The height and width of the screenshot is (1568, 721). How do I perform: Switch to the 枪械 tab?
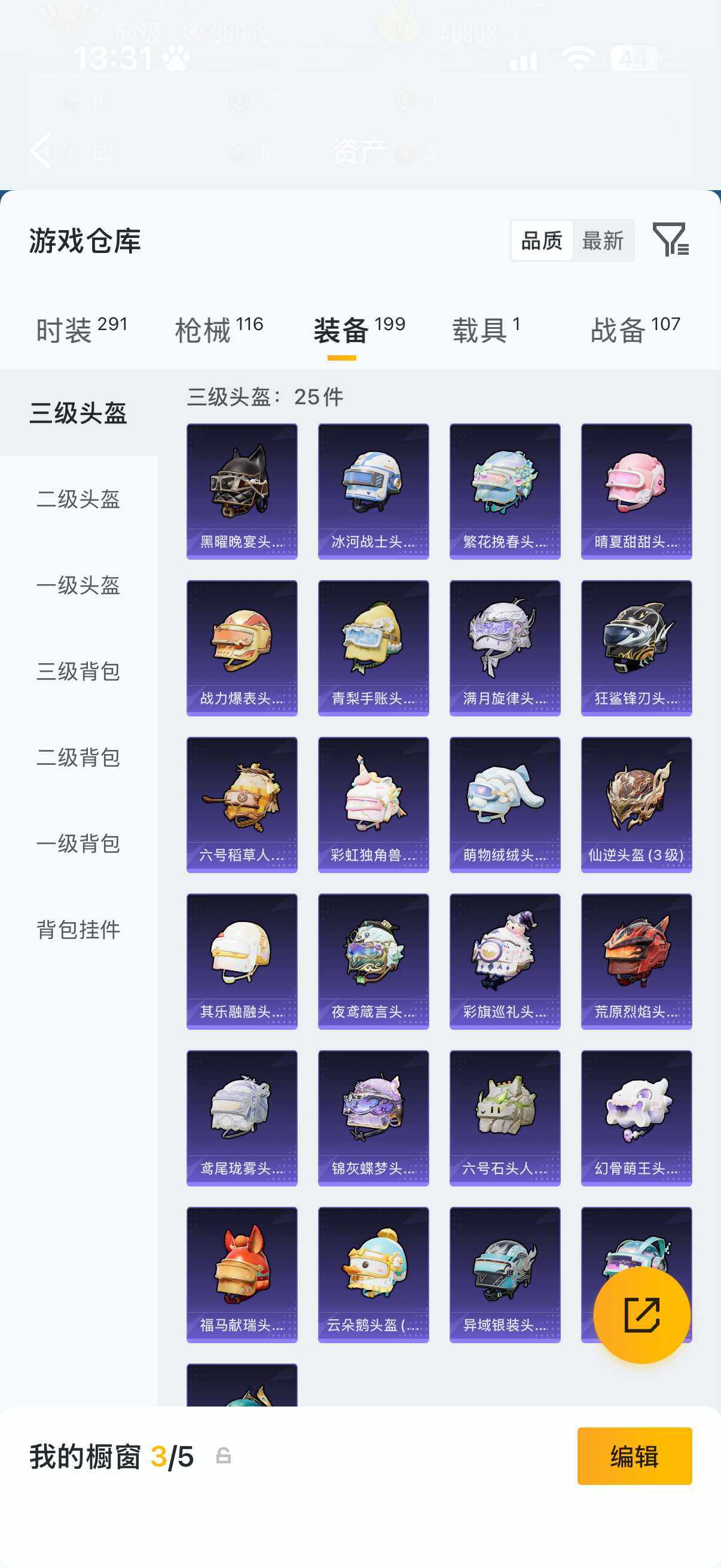pyautogui.click(x=219, y=330)
